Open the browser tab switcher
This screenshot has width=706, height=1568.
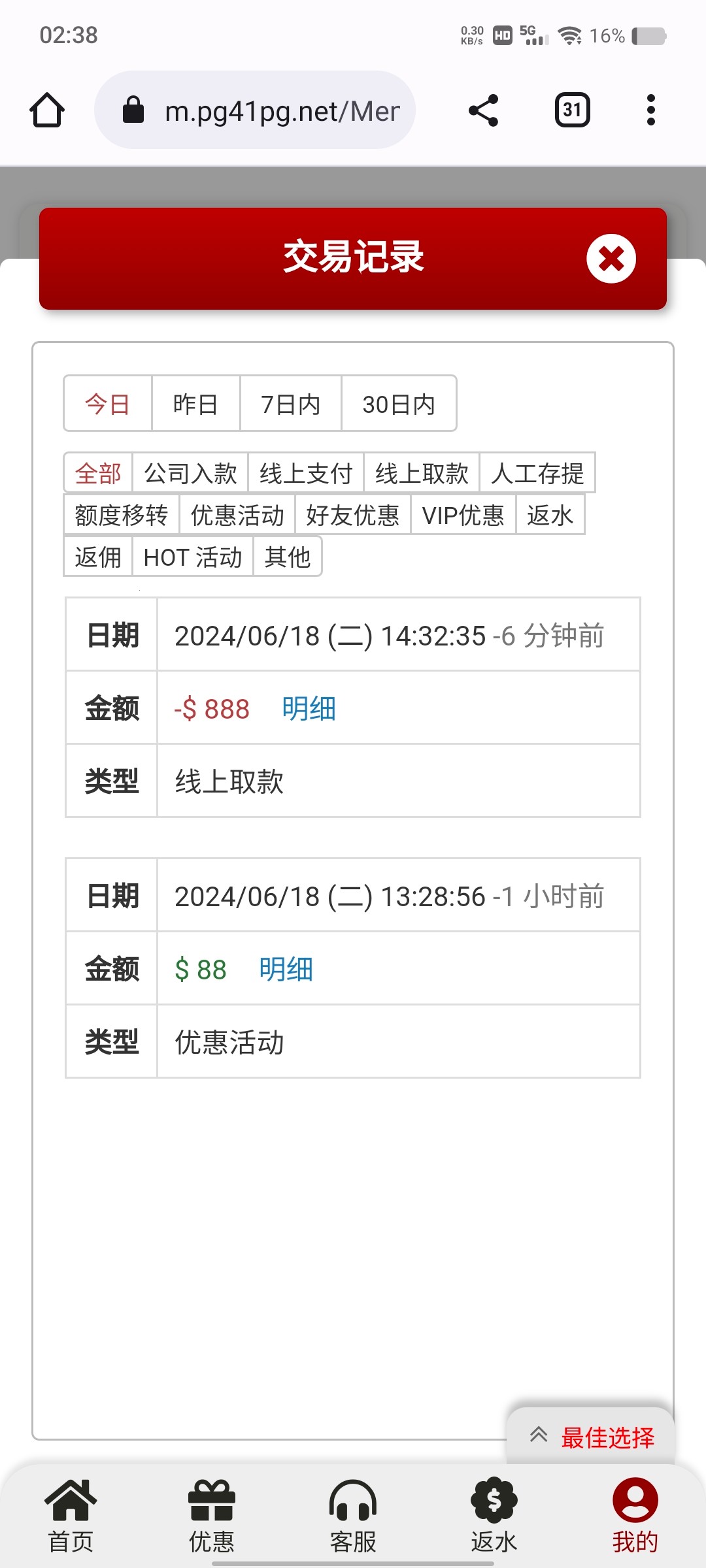pos(572,110)
